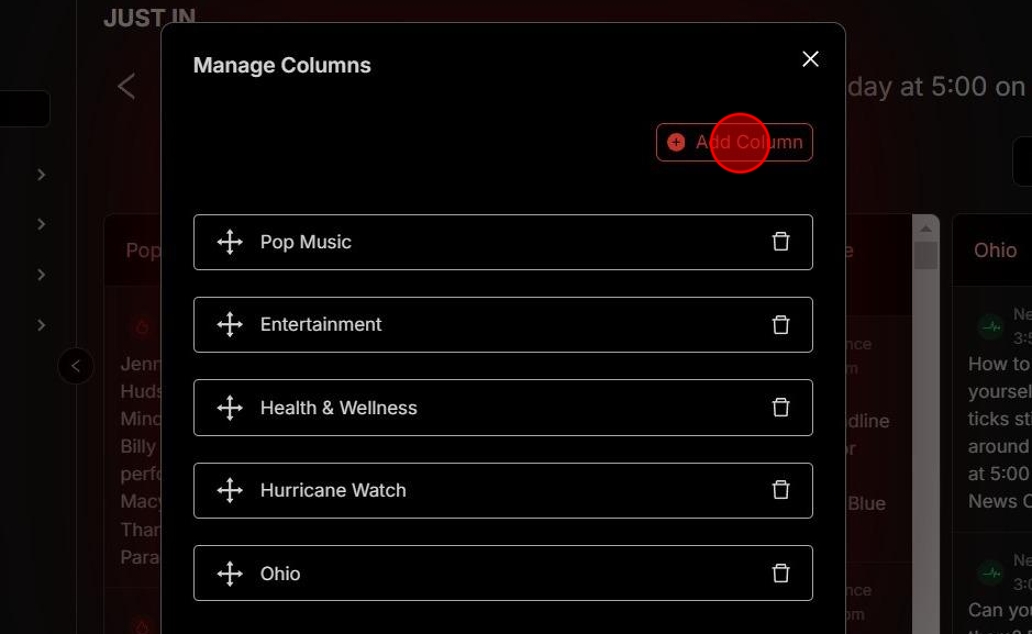
Task: Tap the move handle for Pop Music
Action: coord(230,242)
